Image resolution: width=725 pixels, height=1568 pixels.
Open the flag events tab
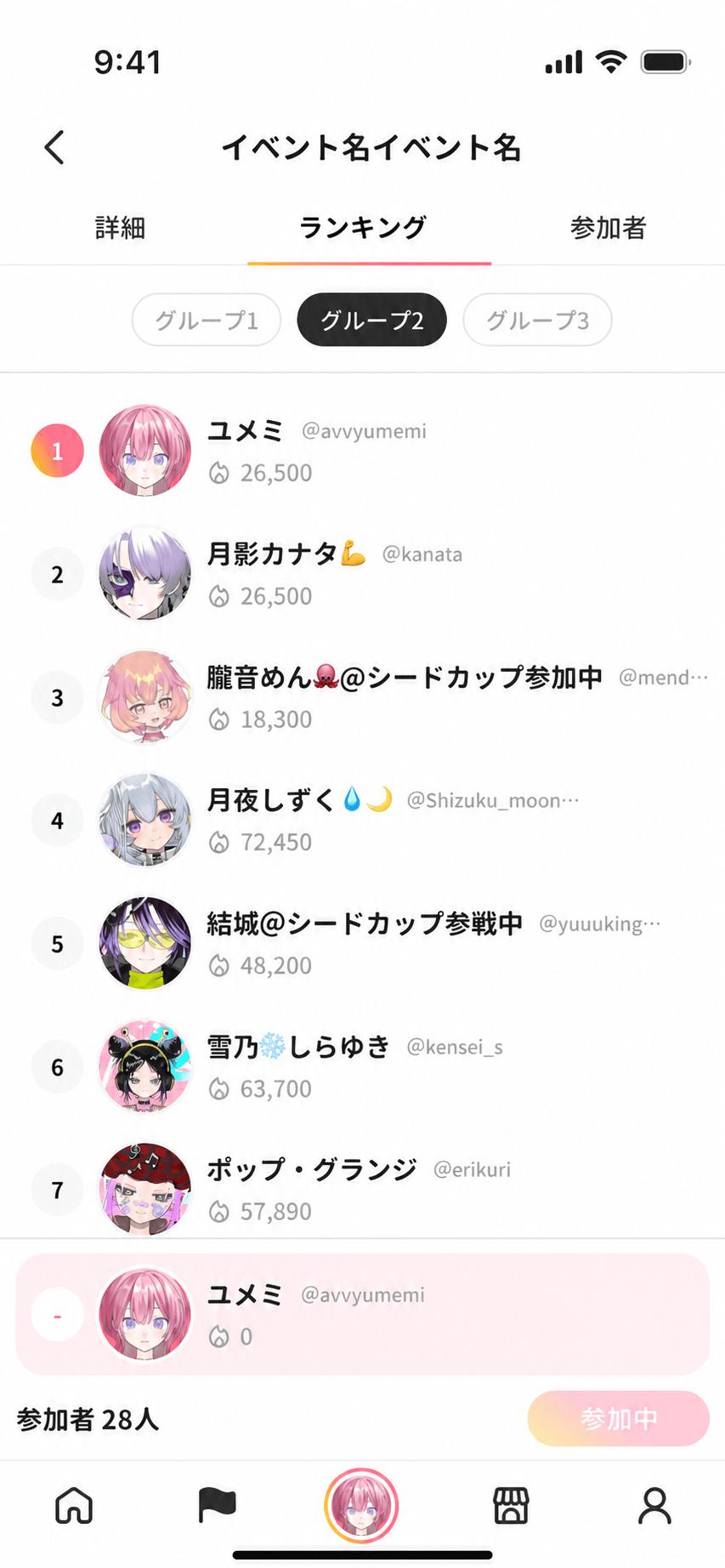click(x=218, y=1505)
